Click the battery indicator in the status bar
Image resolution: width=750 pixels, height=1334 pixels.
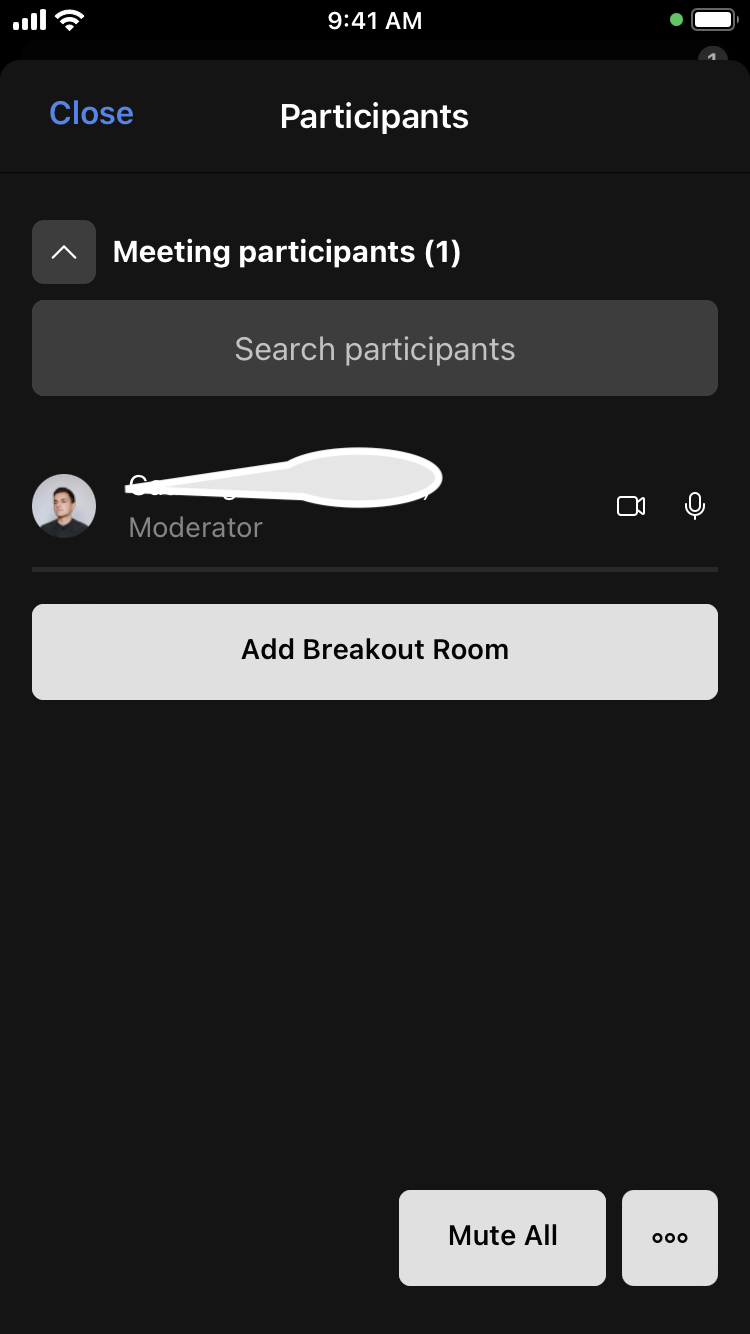[x=715, y=18]
